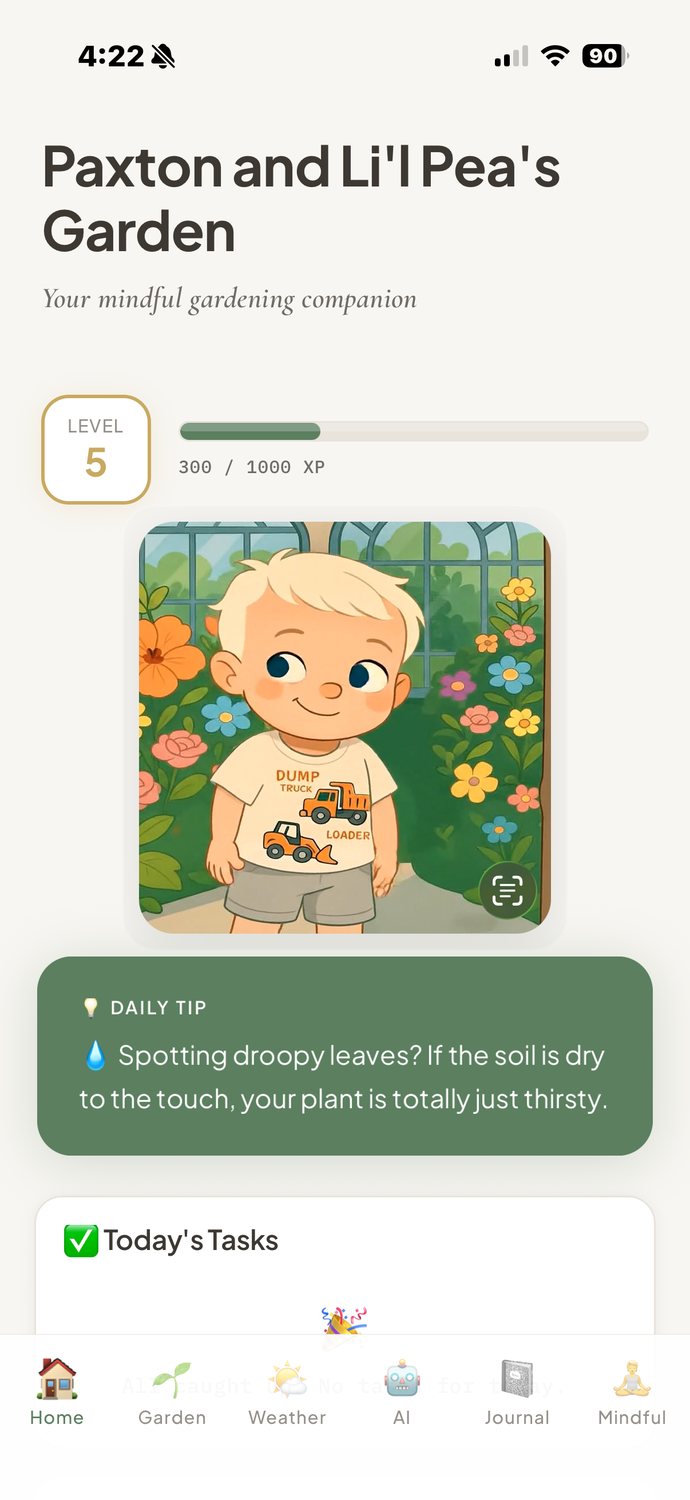Switch to the Journal tab
Screen dimensions: 690x1500
pos(517,1392)
